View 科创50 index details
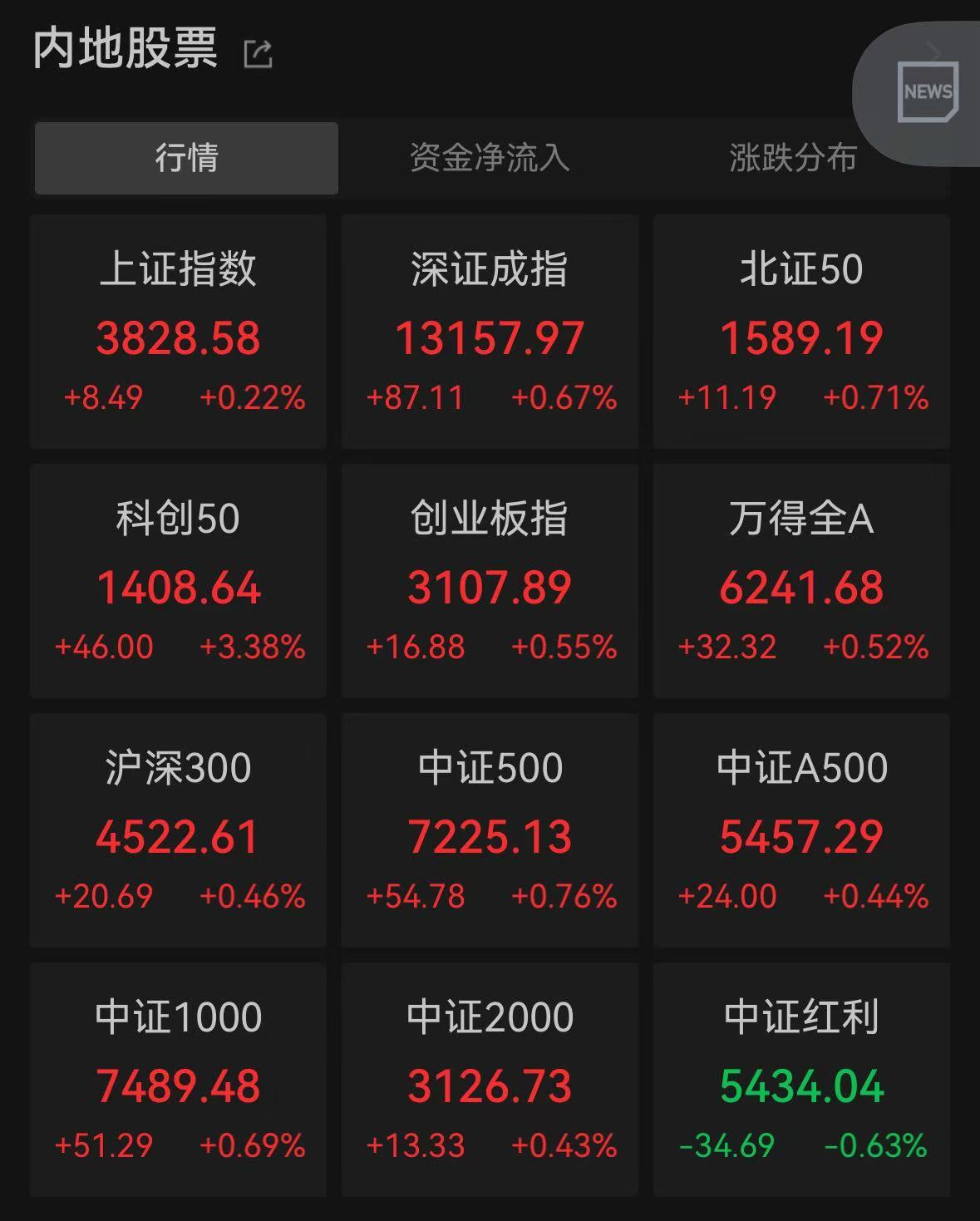This screenshot has width=980, height=1221. point(178,581)
